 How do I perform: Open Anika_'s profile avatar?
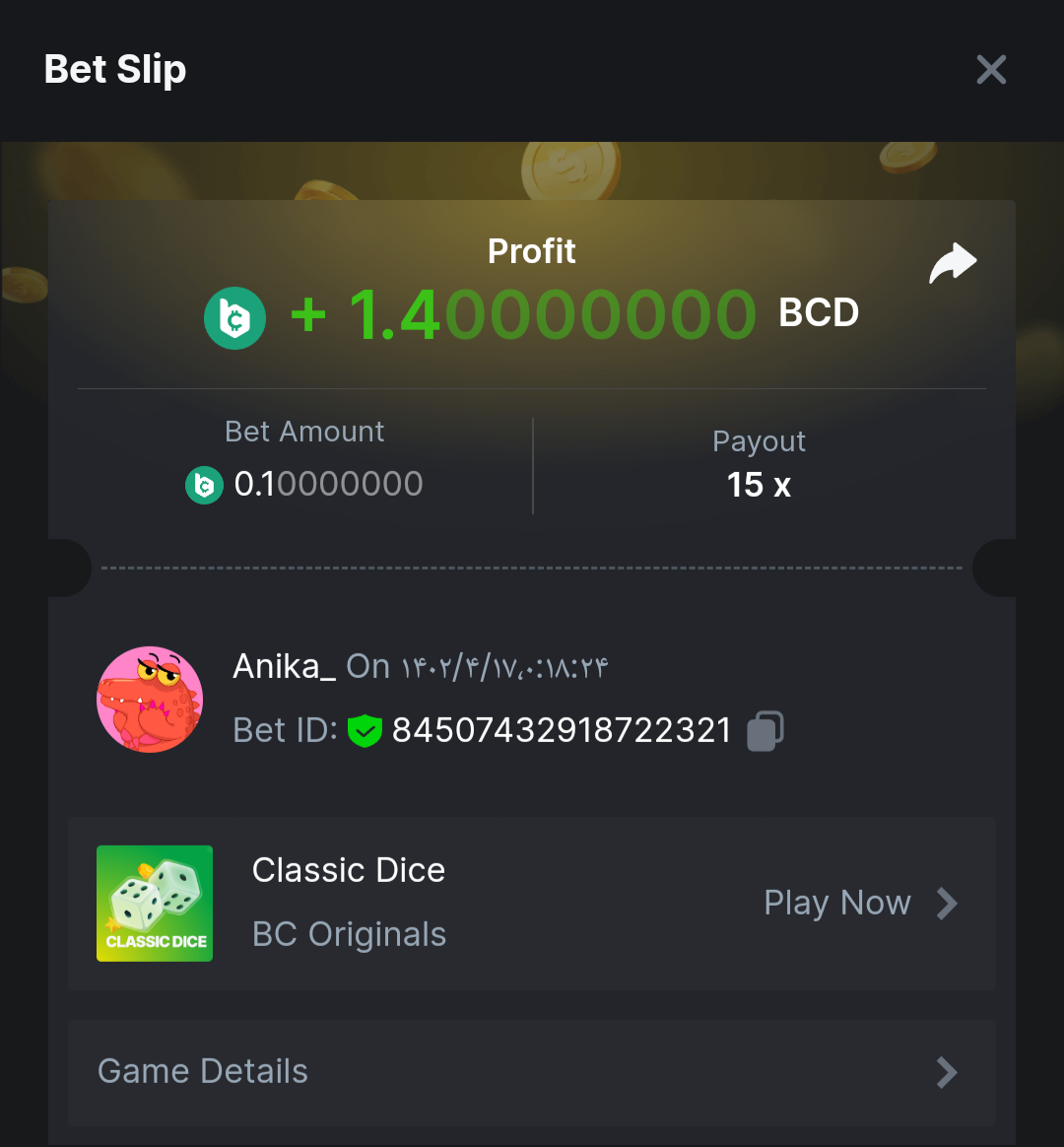(x=150, y=700)
